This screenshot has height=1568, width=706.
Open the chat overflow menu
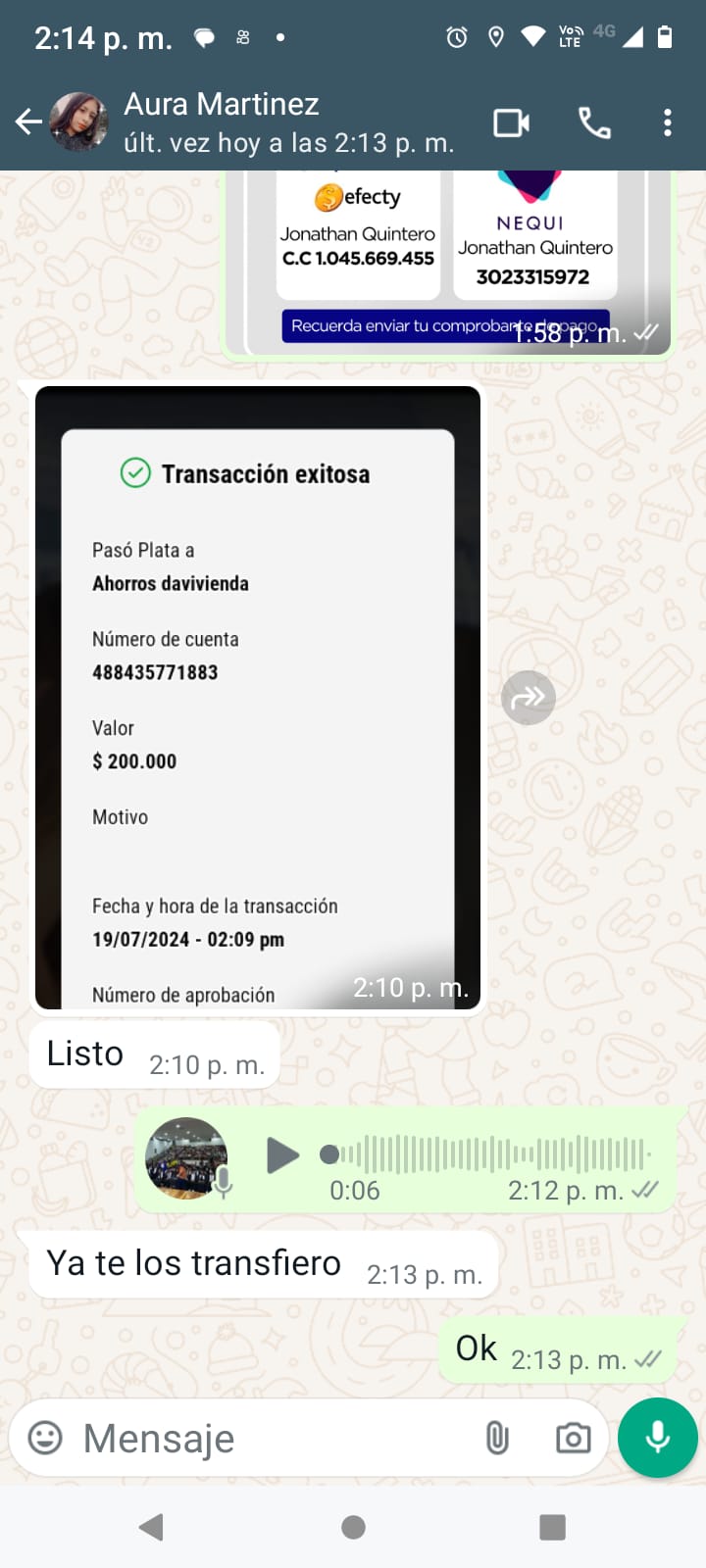[x=668, y=123]
